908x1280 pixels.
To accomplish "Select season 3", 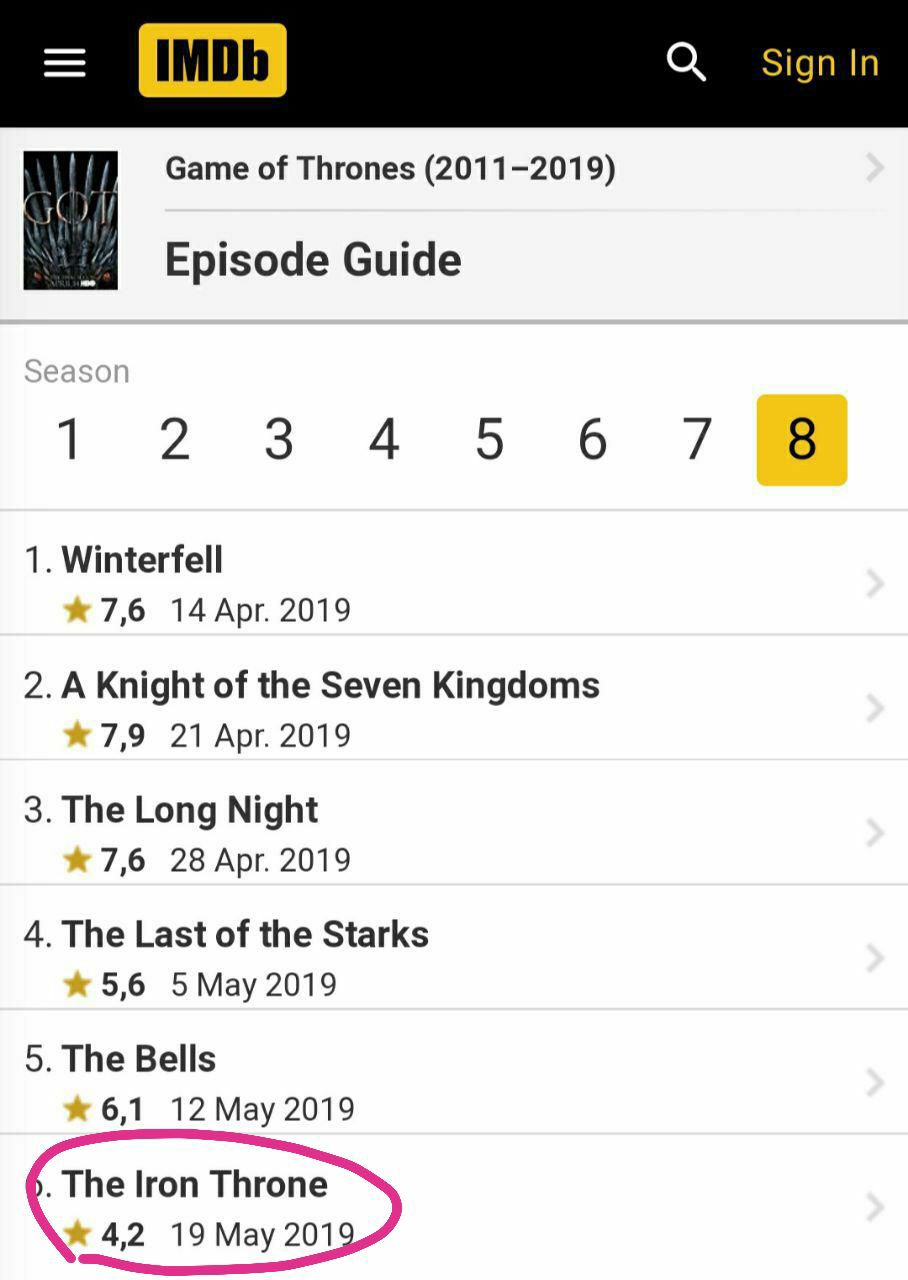I will tap(279, 440).
